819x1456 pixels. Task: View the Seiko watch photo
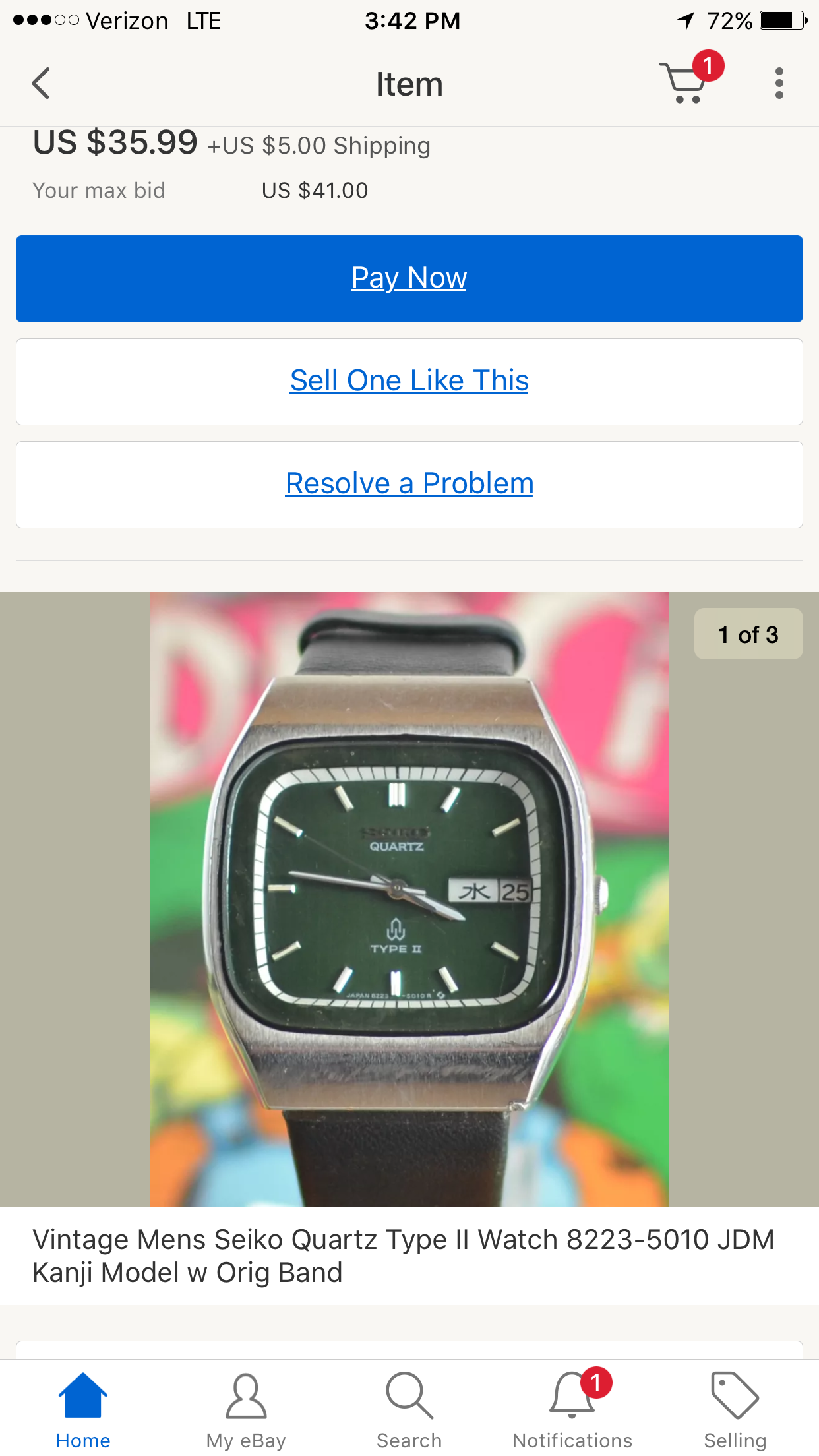coord(409,898)
